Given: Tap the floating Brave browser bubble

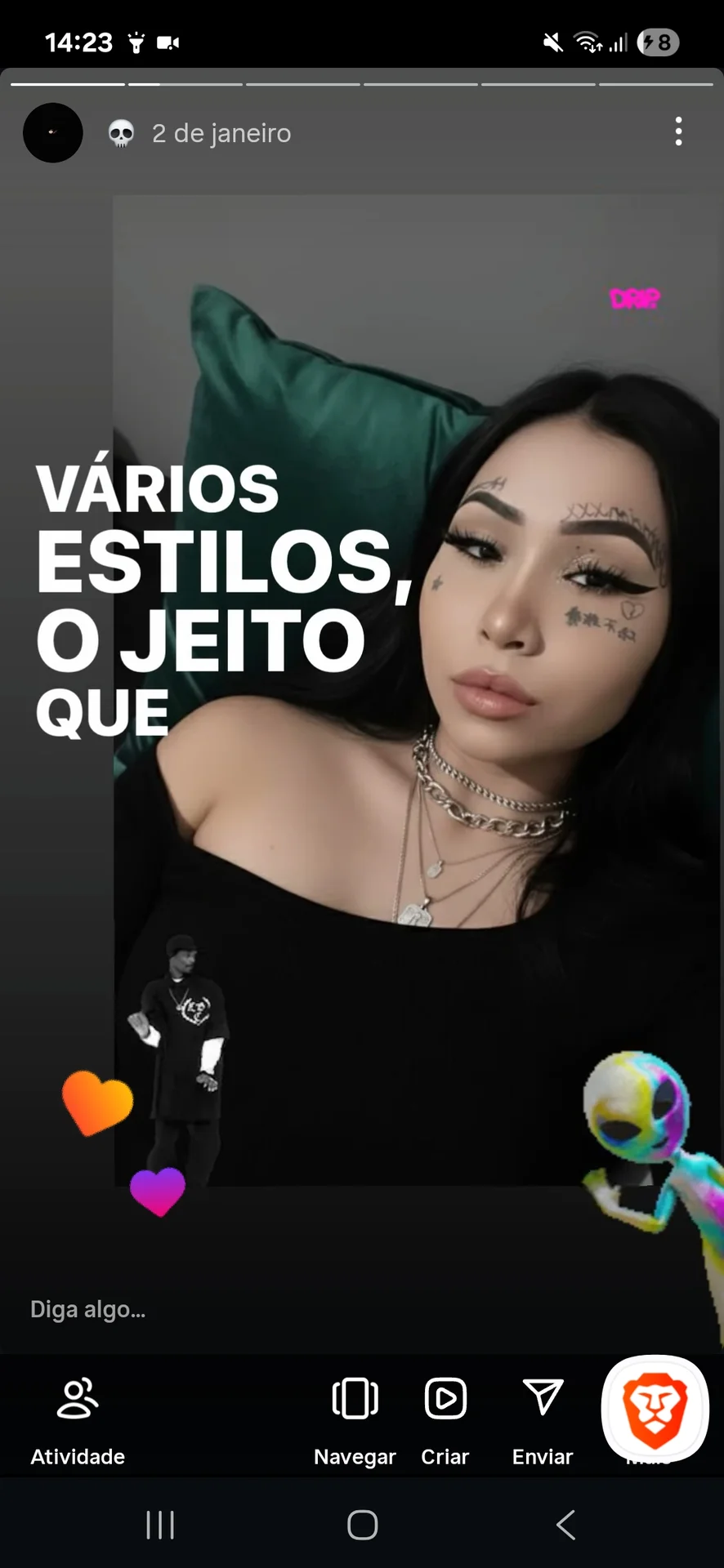Looking at the screenshot, I should point(655,1408).
